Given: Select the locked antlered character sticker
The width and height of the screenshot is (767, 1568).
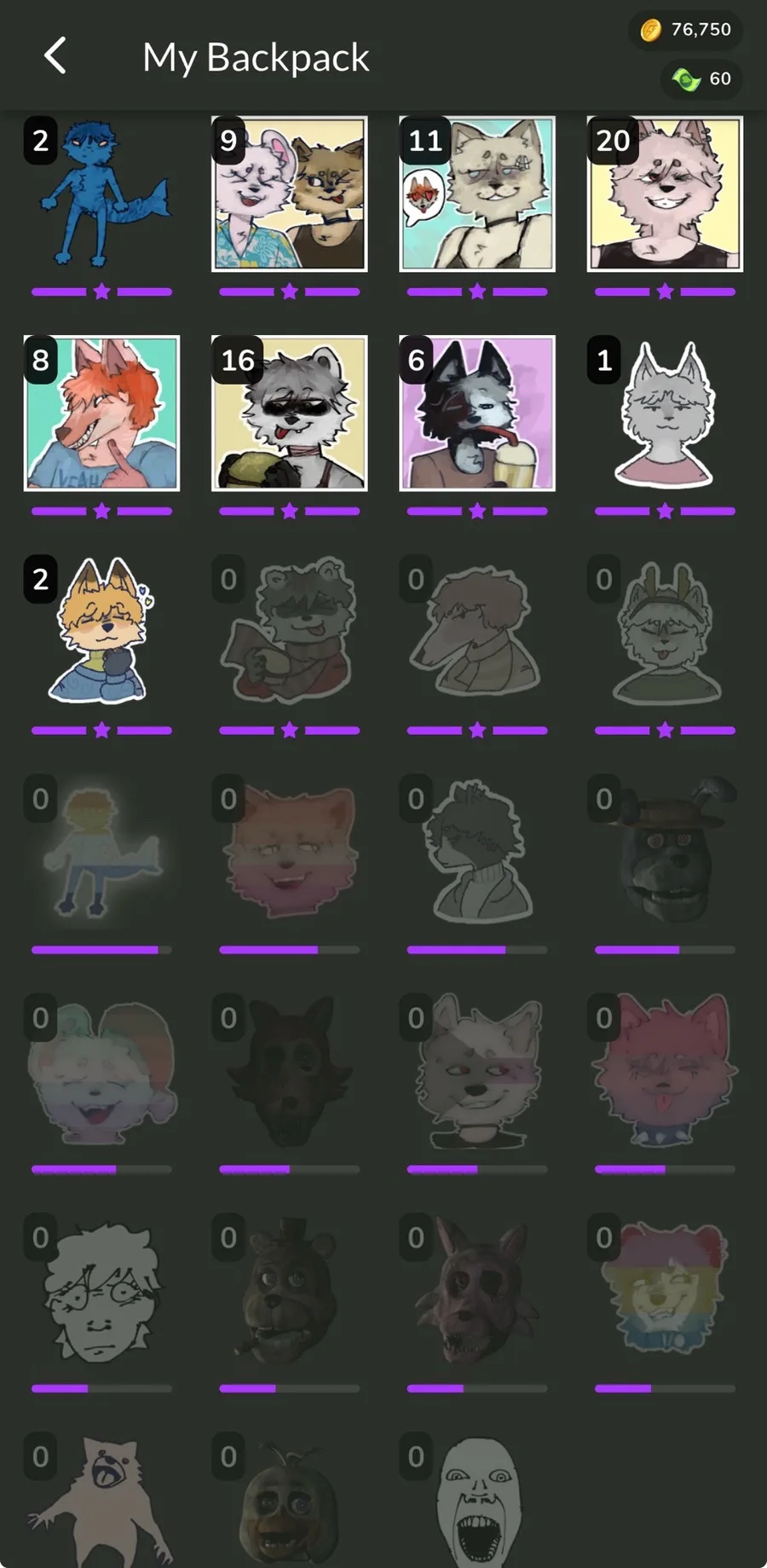Looking at the screenshot, I should (665, 633).
